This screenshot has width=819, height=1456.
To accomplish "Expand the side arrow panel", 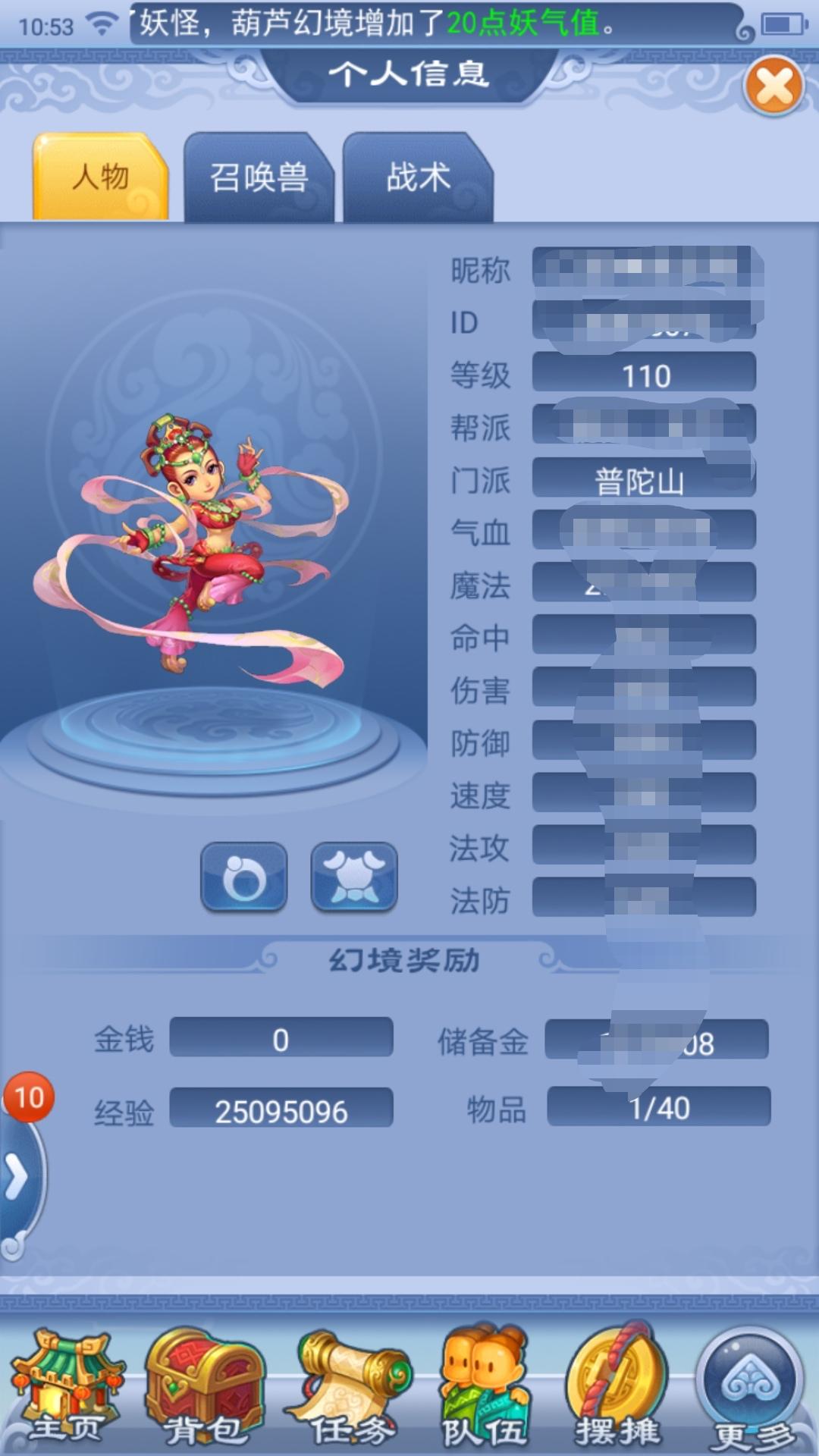I will click(18, 1178).
